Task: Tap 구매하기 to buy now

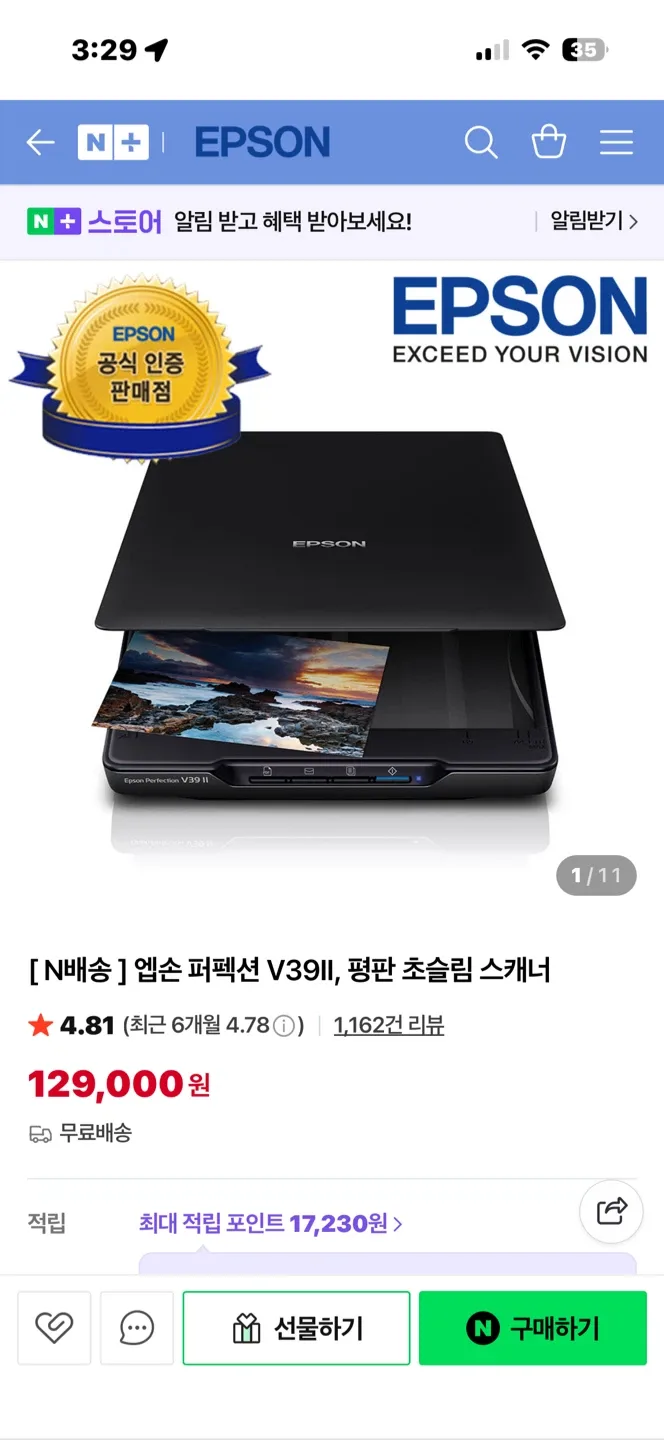Action: pos(532,1328)
